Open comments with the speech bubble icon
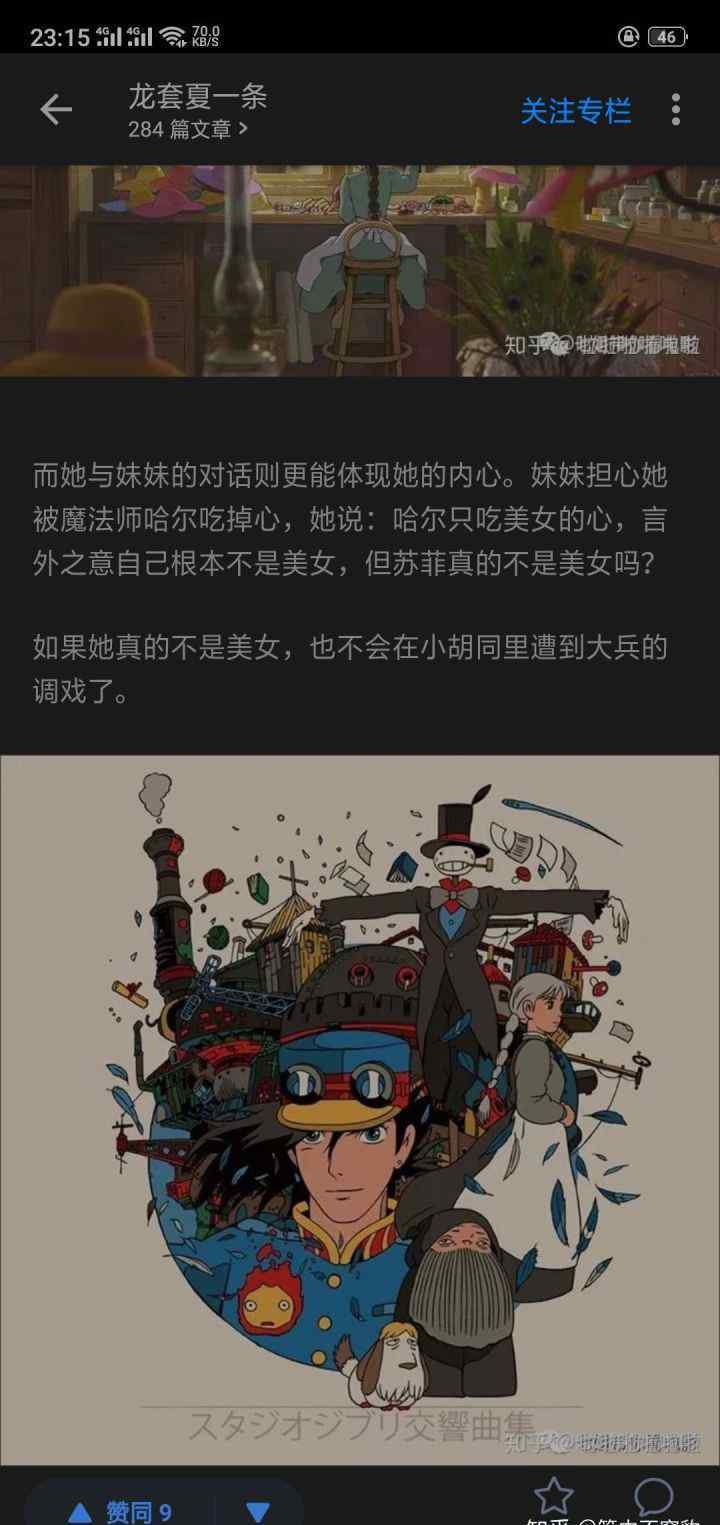The height and width of the screenshot is (1525, 720). (653, 1497)
